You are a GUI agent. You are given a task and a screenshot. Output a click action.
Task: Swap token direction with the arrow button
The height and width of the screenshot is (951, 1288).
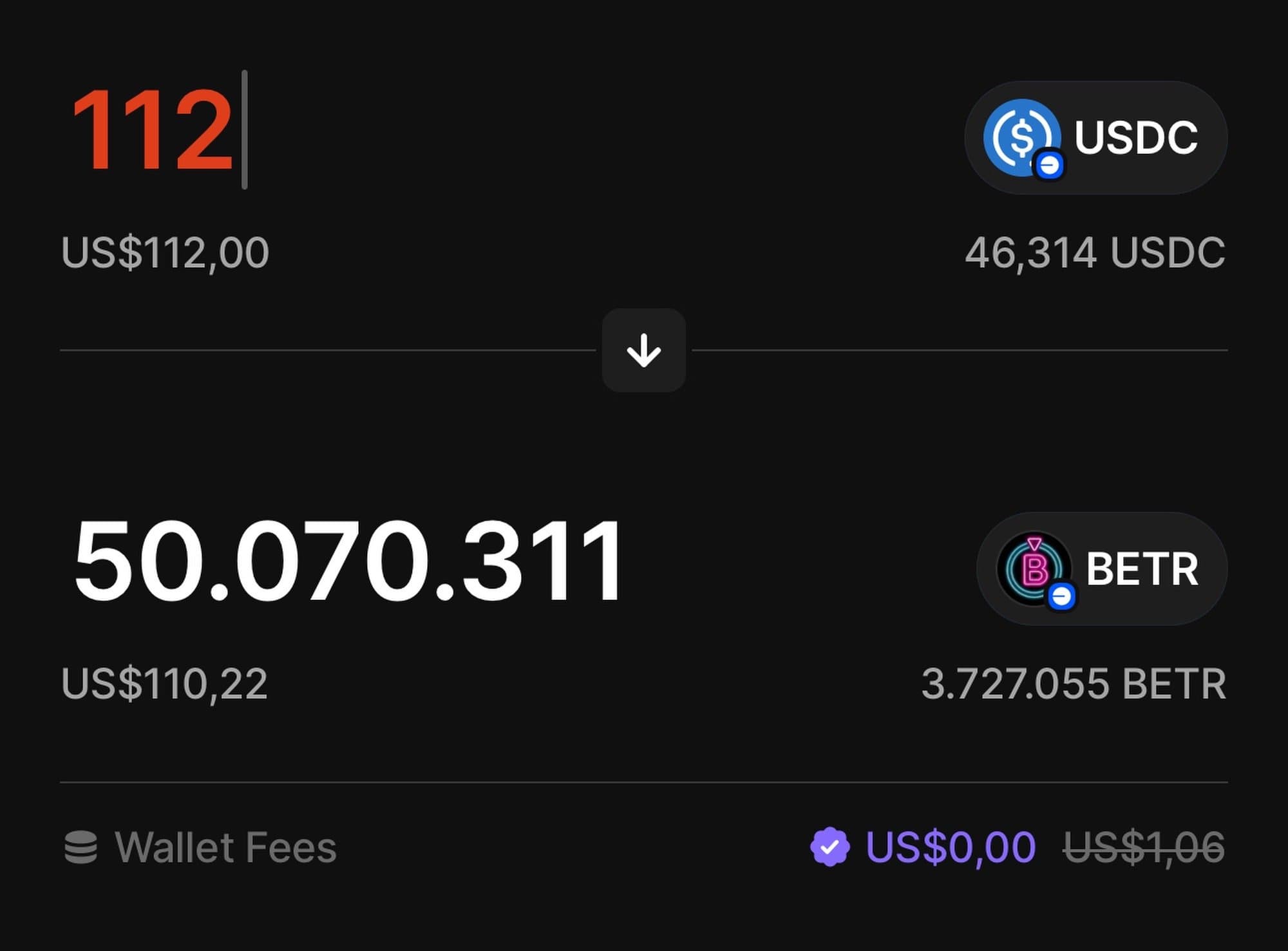[x=643, y=351]
